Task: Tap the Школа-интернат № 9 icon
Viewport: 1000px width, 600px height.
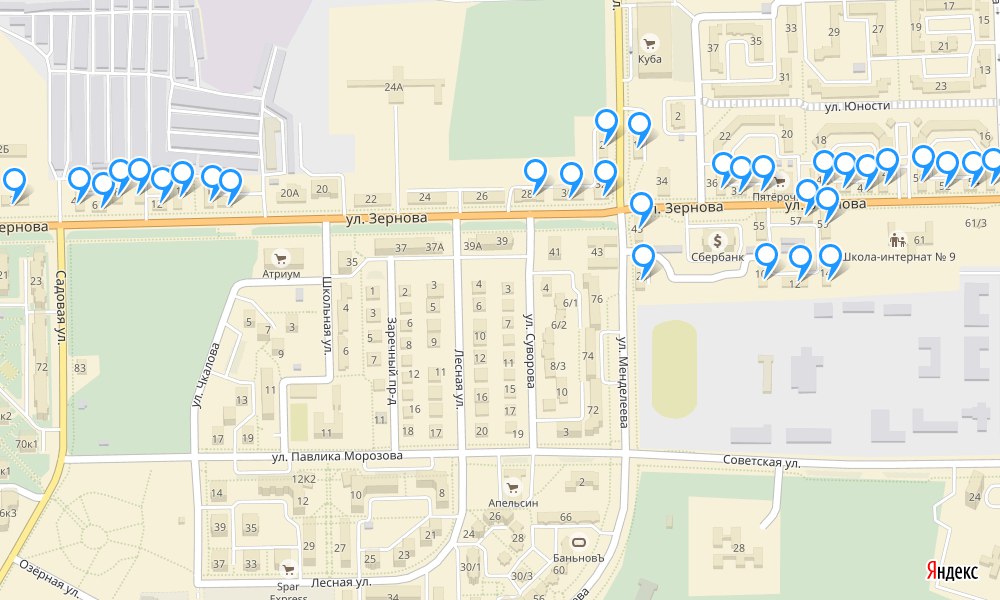Action: click(x=896, y=240)
